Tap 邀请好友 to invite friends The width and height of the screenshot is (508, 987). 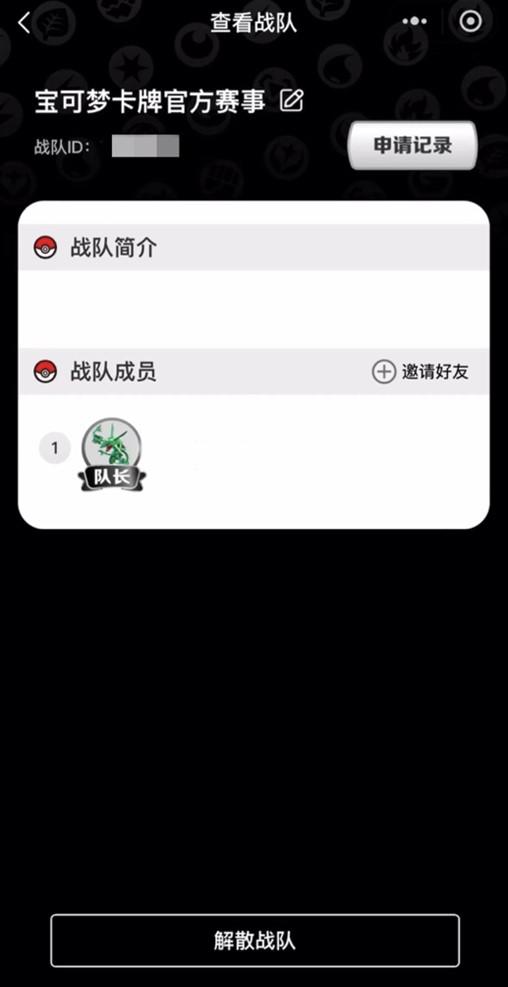pos(420,372)
